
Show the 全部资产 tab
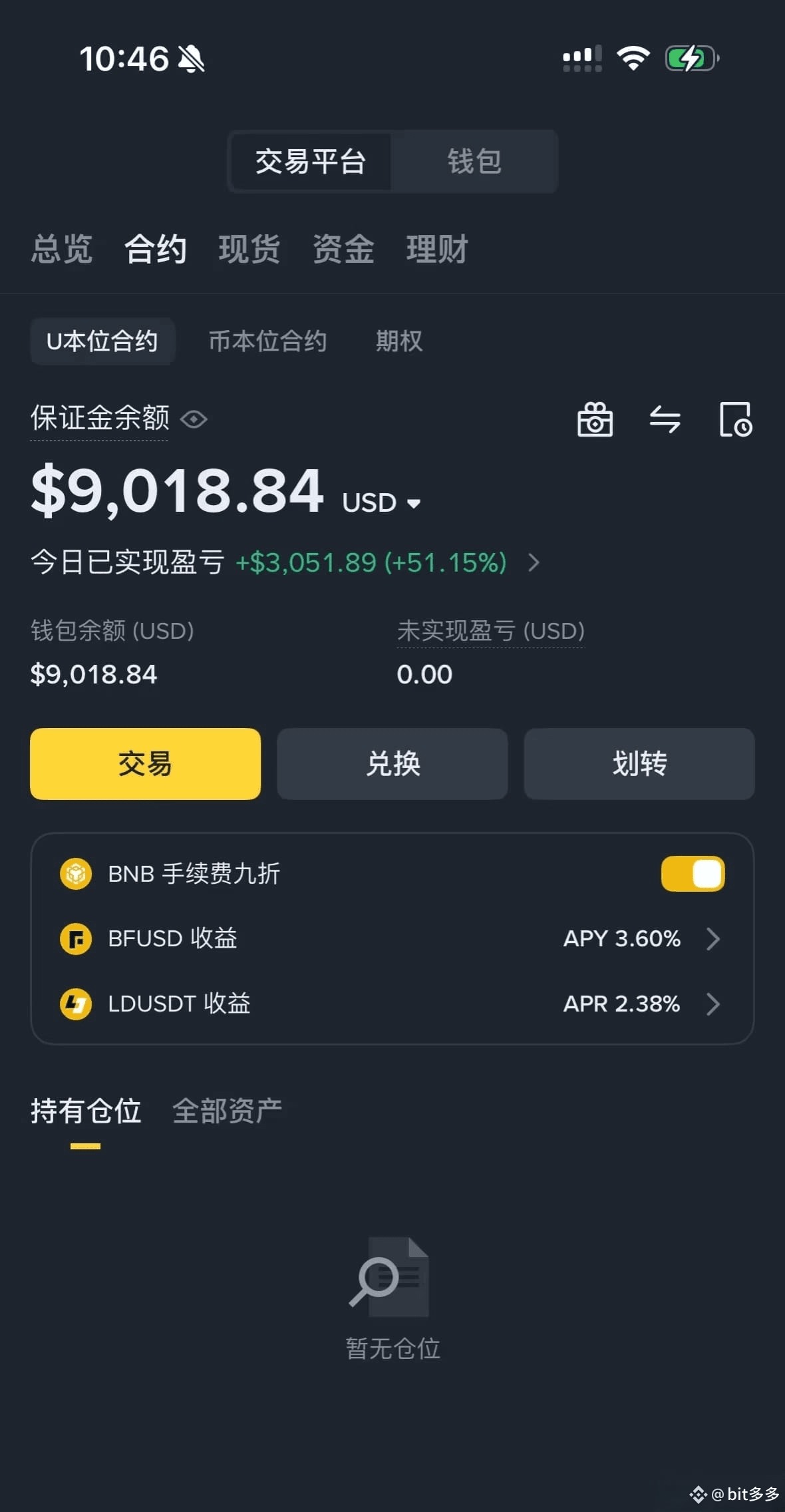pos(227,1111)
